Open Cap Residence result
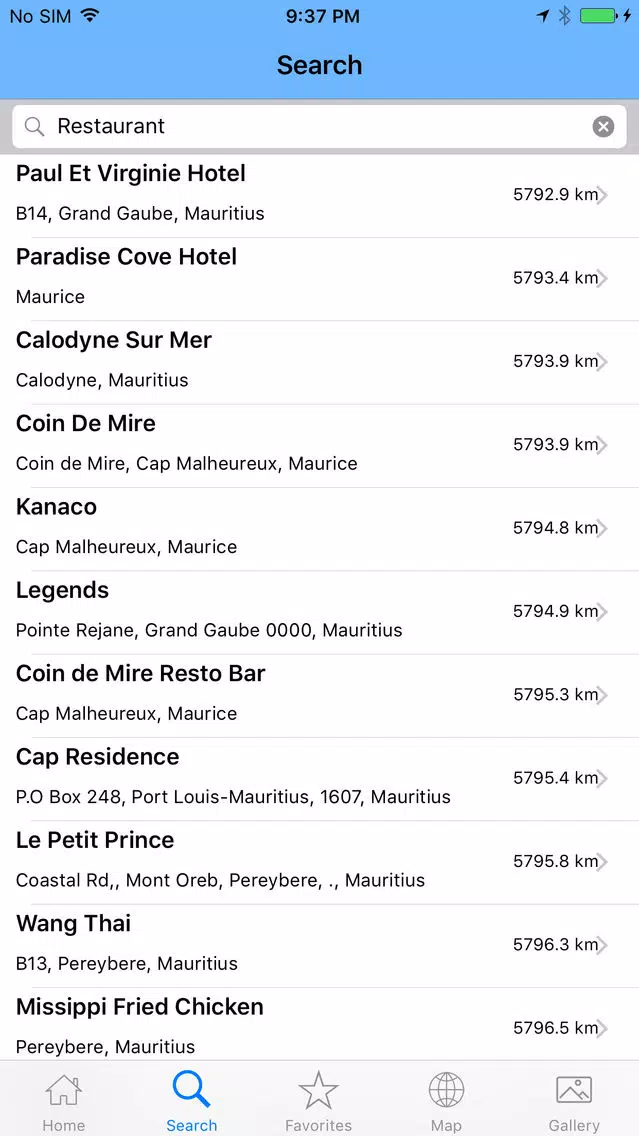 320,779
